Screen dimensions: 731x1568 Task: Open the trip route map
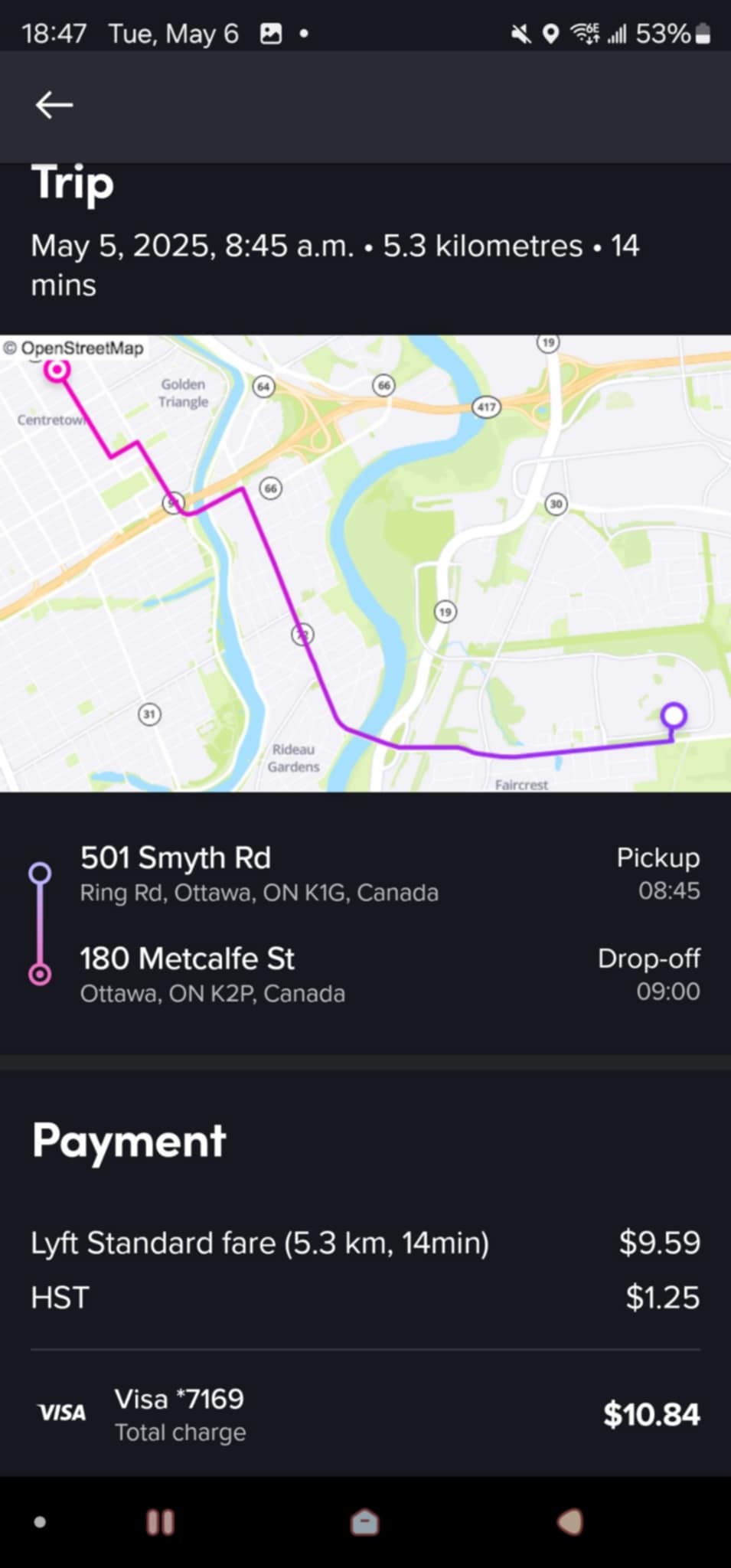365,563
